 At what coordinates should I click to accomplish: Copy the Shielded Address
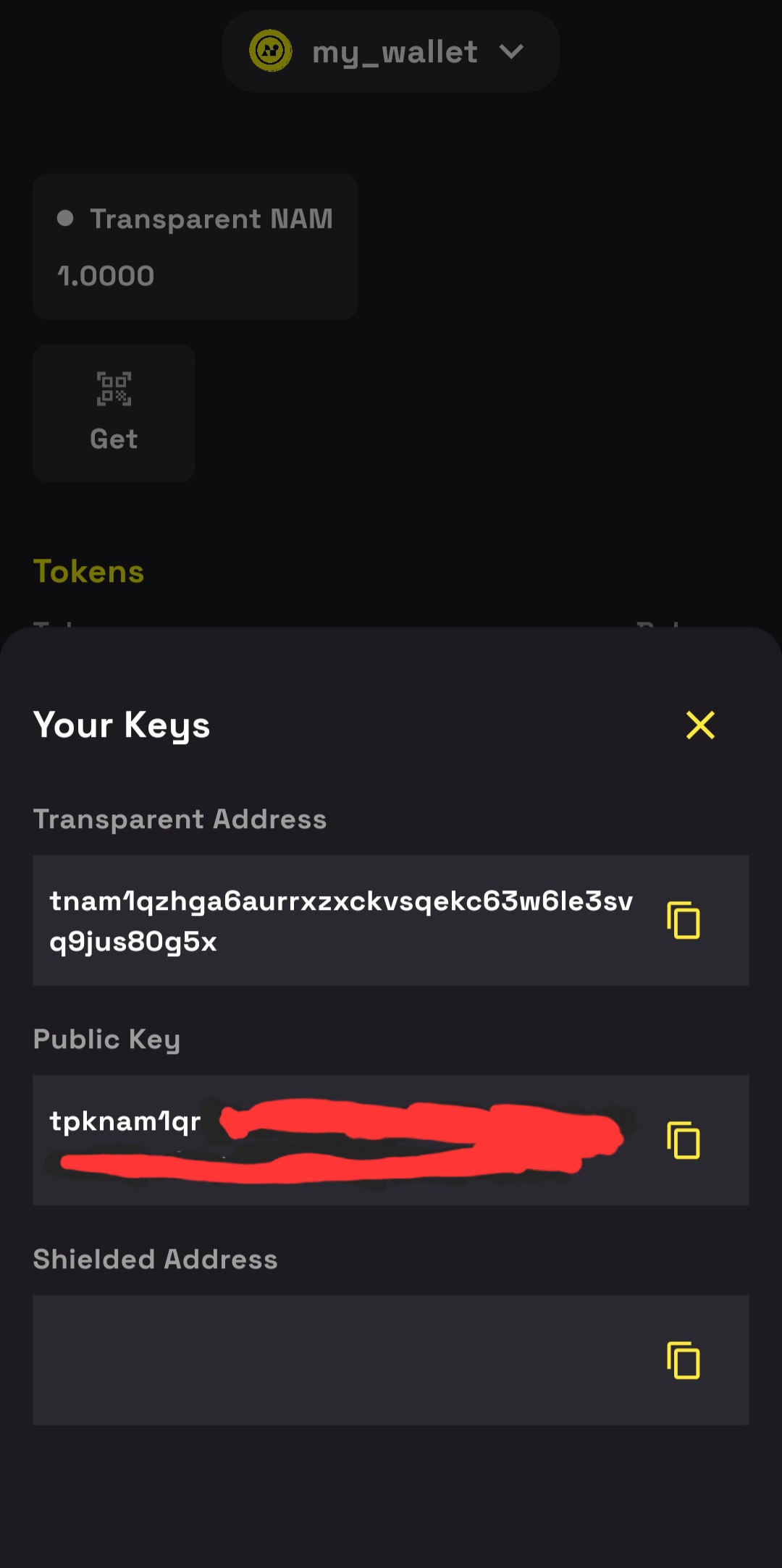pos(683,1360)
